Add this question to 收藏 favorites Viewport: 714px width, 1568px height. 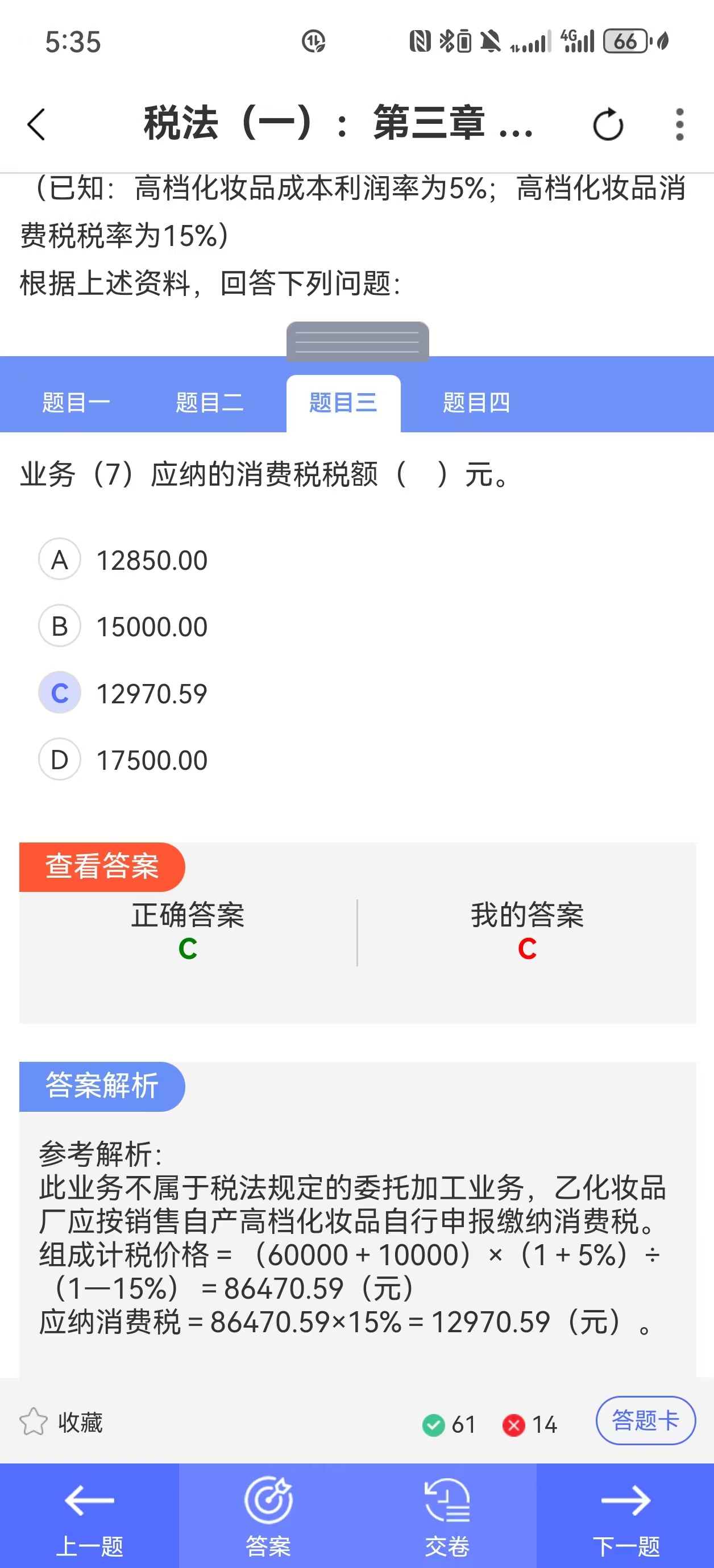tap(61, 1423)
